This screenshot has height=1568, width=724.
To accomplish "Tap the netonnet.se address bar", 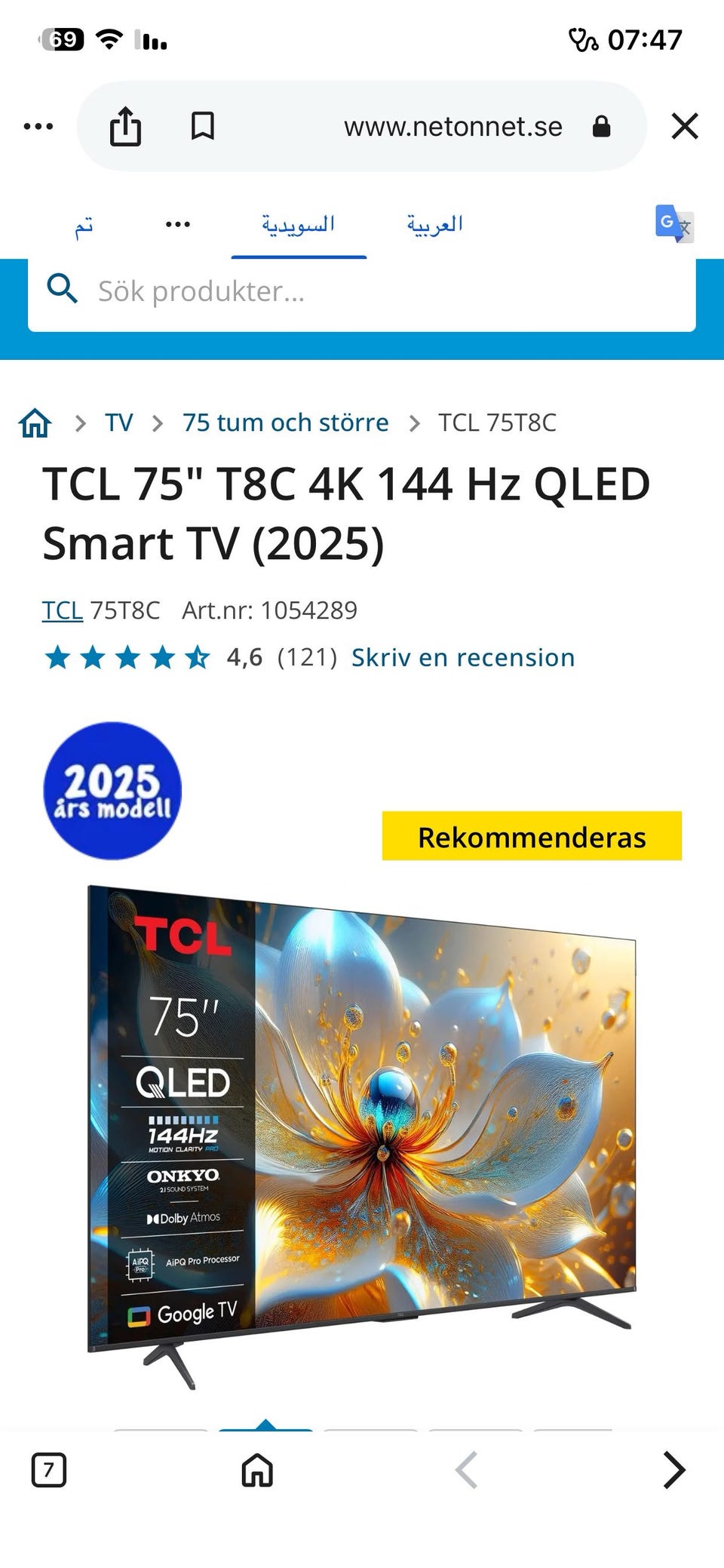I will click(x=452, y=126).
